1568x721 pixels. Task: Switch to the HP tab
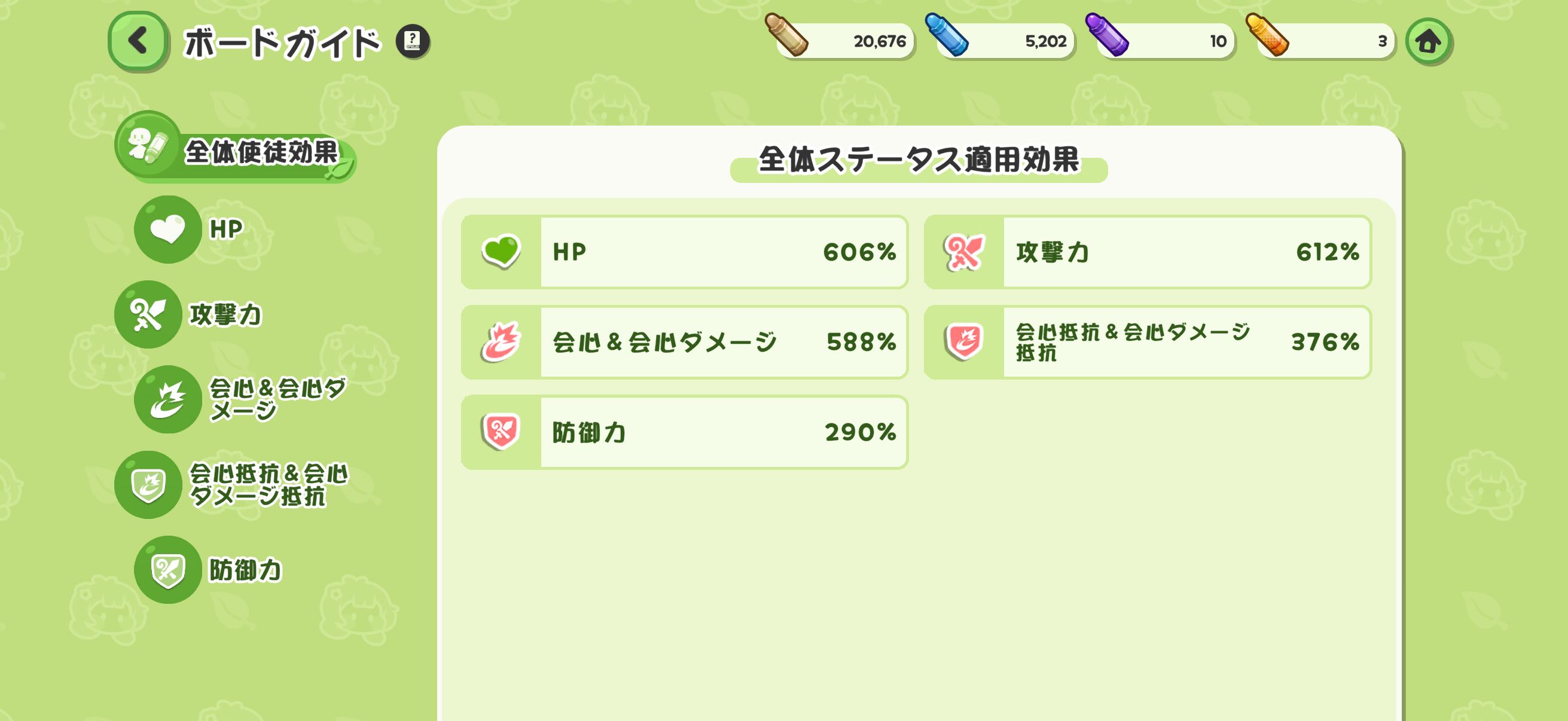[190, 230]
